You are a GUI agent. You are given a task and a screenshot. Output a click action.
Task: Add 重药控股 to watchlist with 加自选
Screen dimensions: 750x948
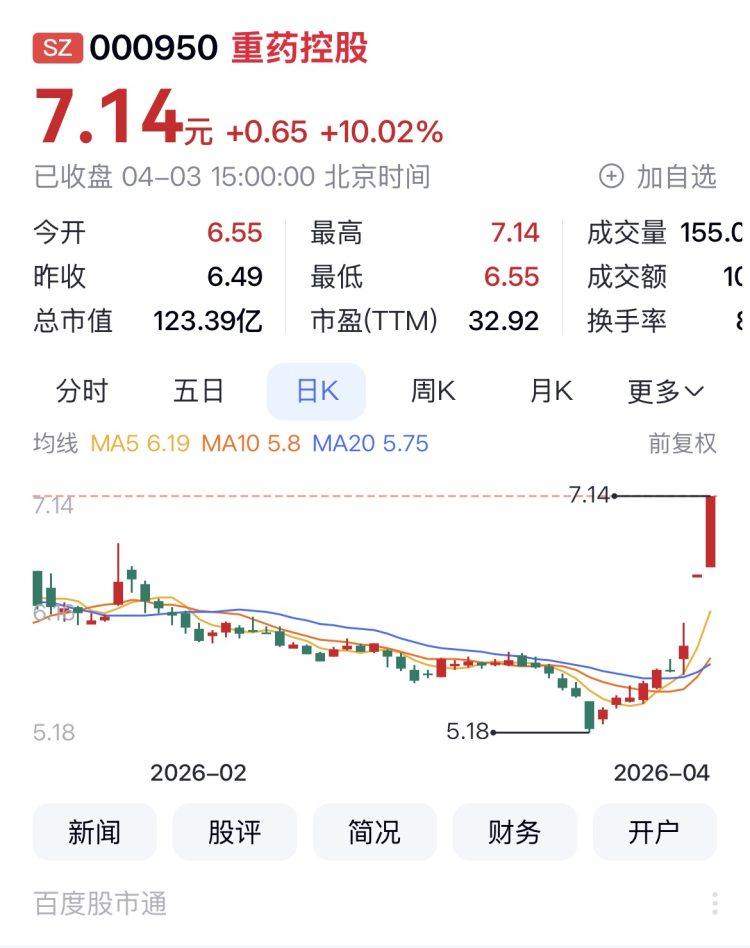tap(658, 177)
